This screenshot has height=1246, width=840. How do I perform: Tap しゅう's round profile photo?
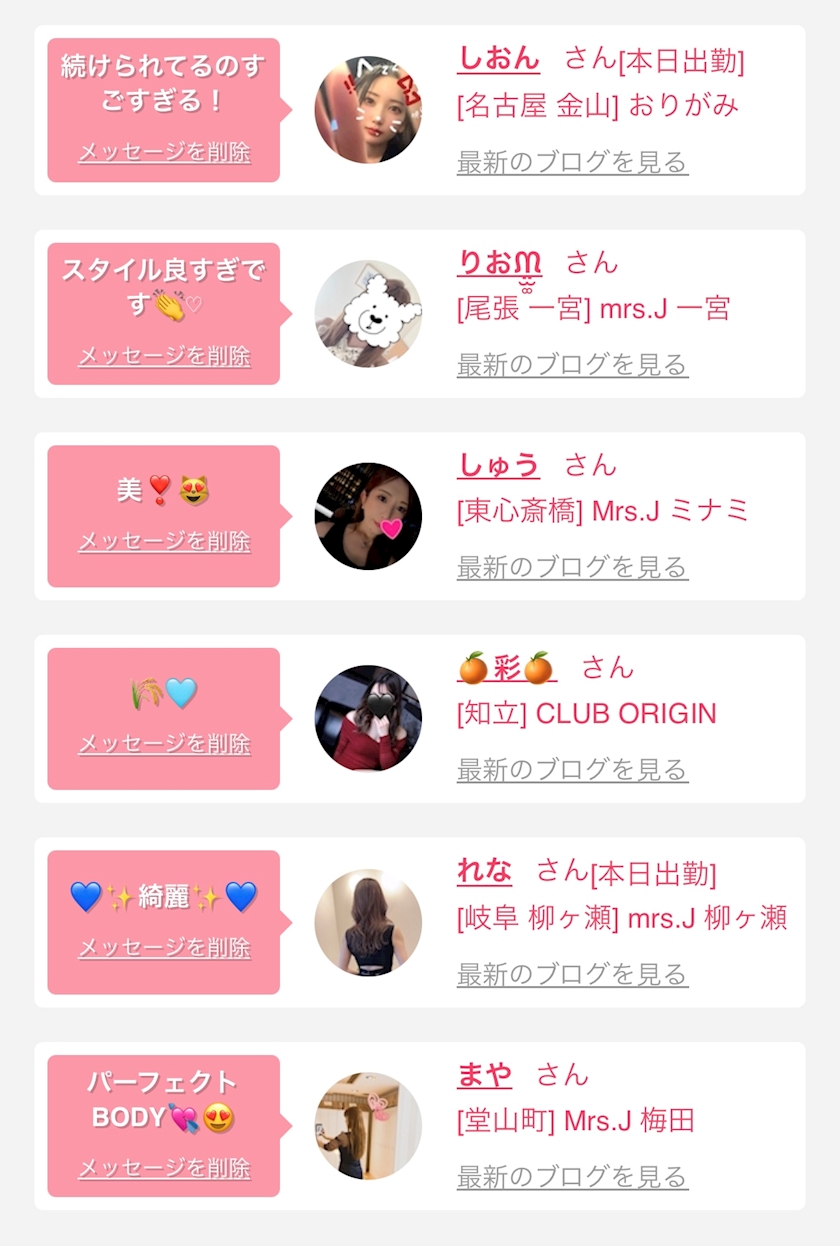click(368, 516)
